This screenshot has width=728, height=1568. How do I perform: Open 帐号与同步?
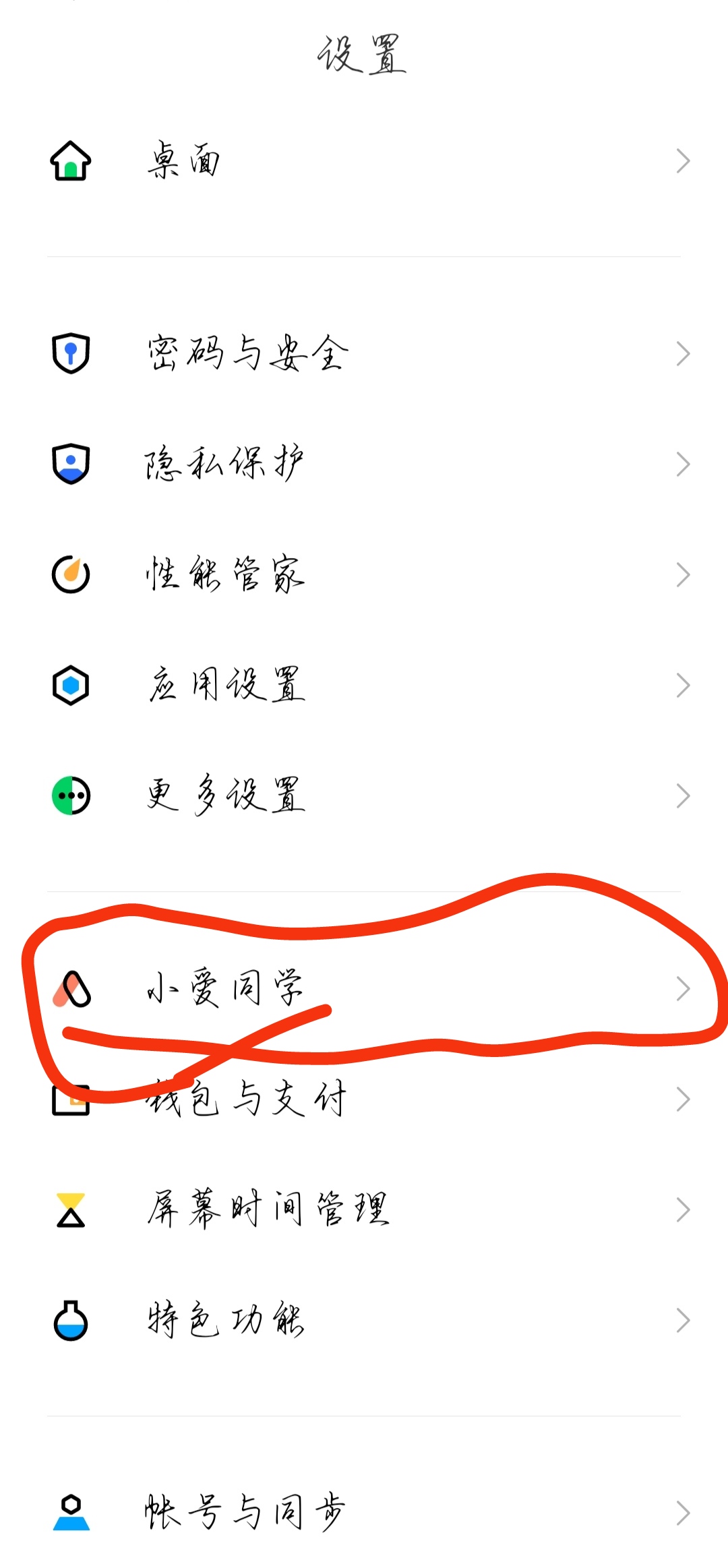[364, 1513]
